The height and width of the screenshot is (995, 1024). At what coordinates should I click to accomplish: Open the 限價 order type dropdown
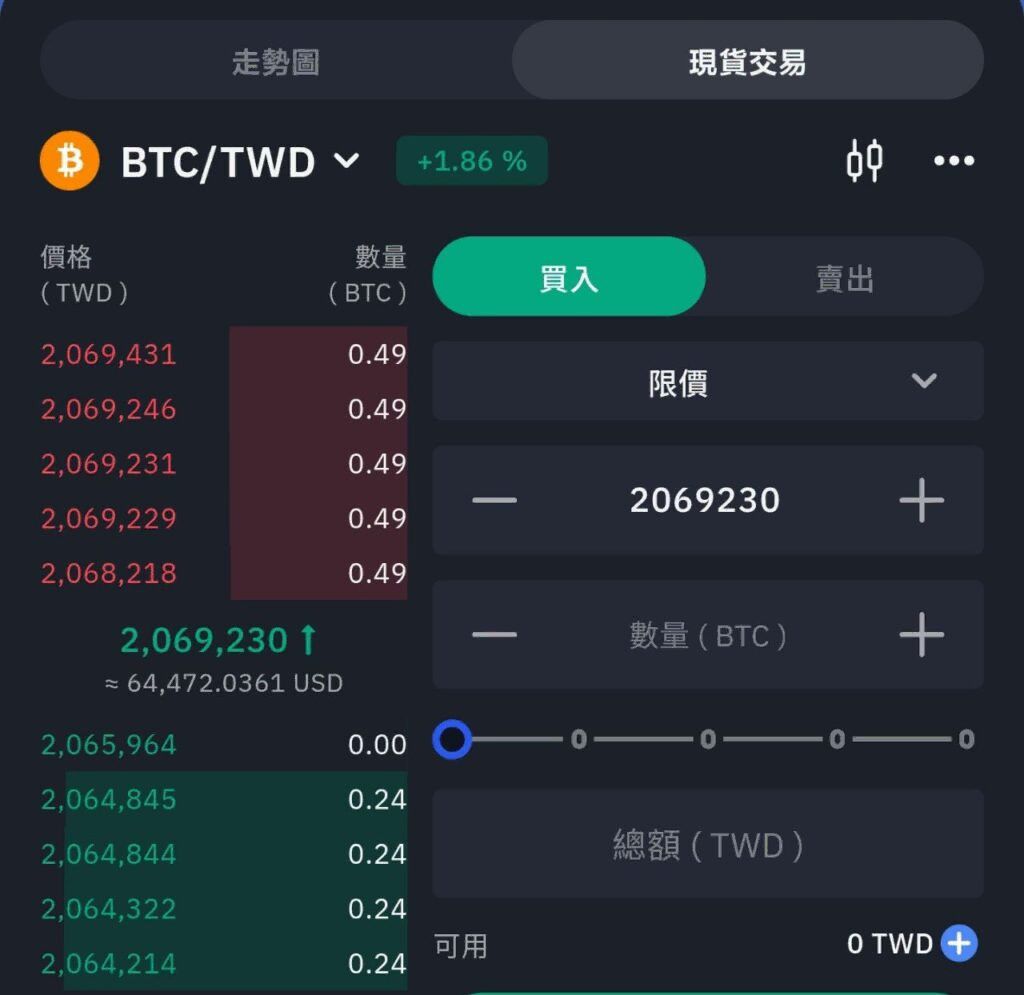point(708,382)
